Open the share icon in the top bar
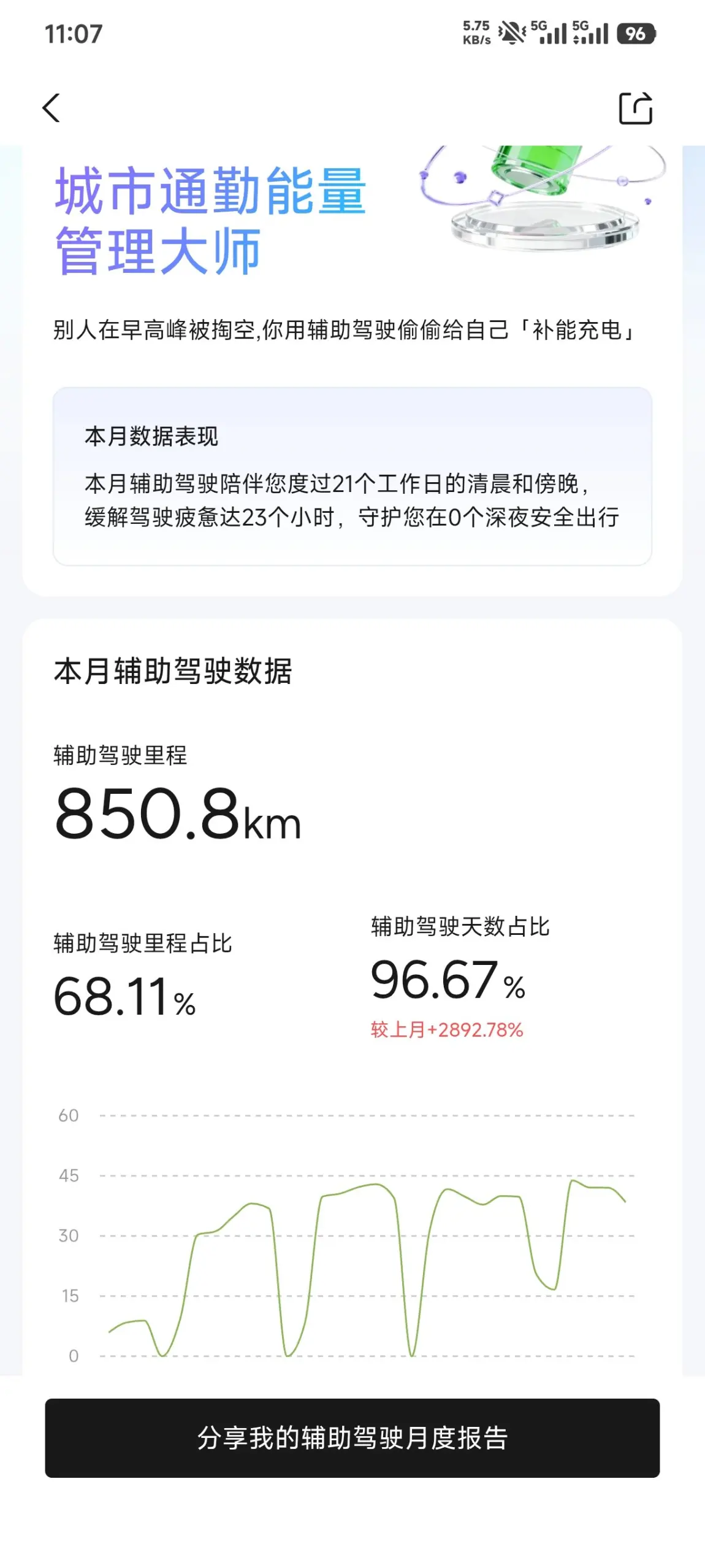Image resolution: width=705 pixels, height=1568 pixels. pyautogui.click(x=636, y=109)
